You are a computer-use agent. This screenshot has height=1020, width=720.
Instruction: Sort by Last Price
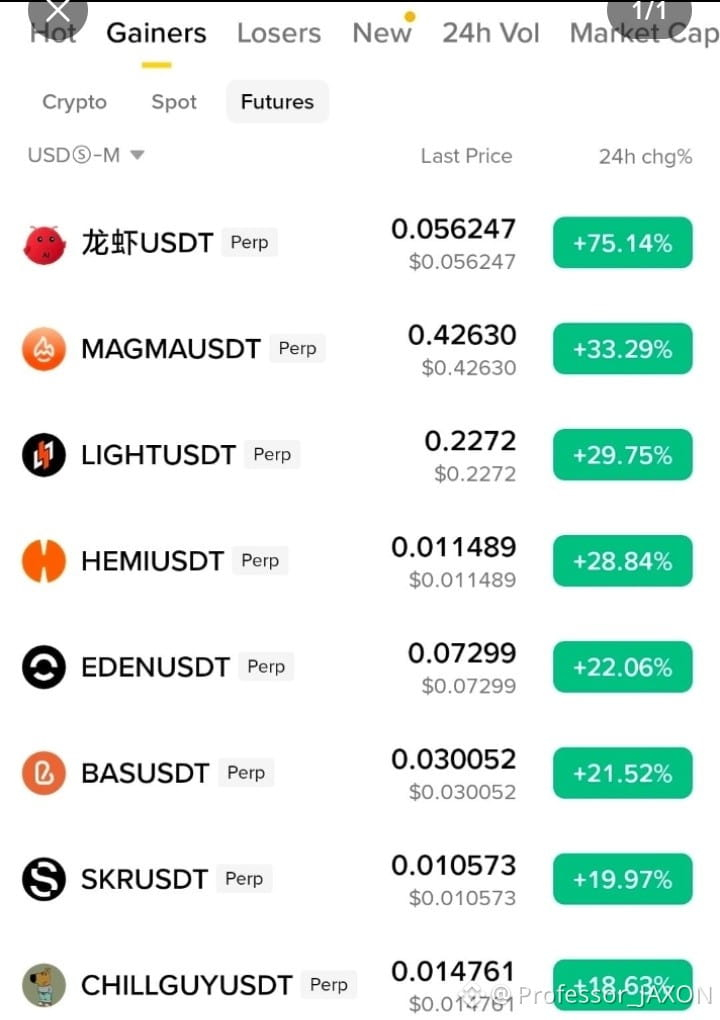coord(466,156)
